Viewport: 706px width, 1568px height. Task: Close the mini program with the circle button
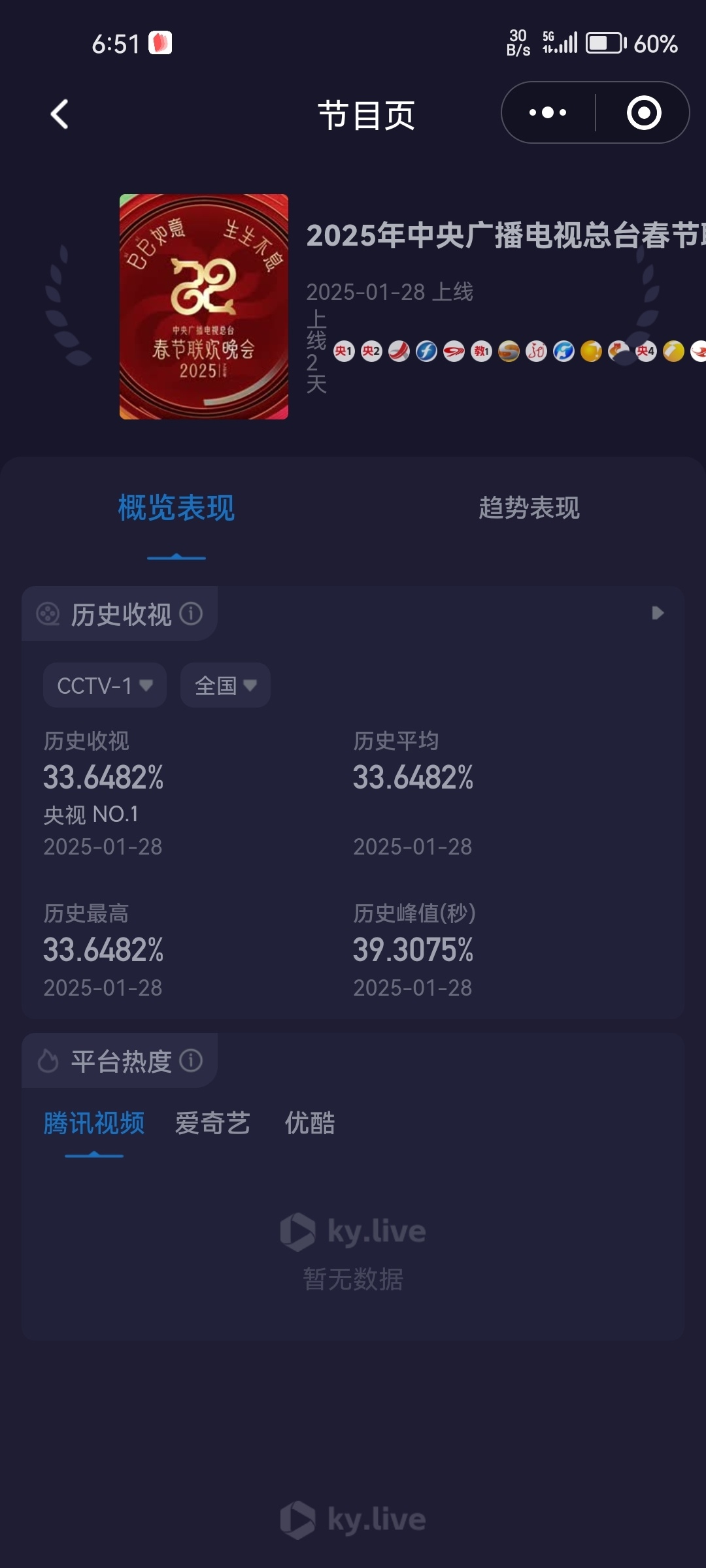[x=643, y=113]
